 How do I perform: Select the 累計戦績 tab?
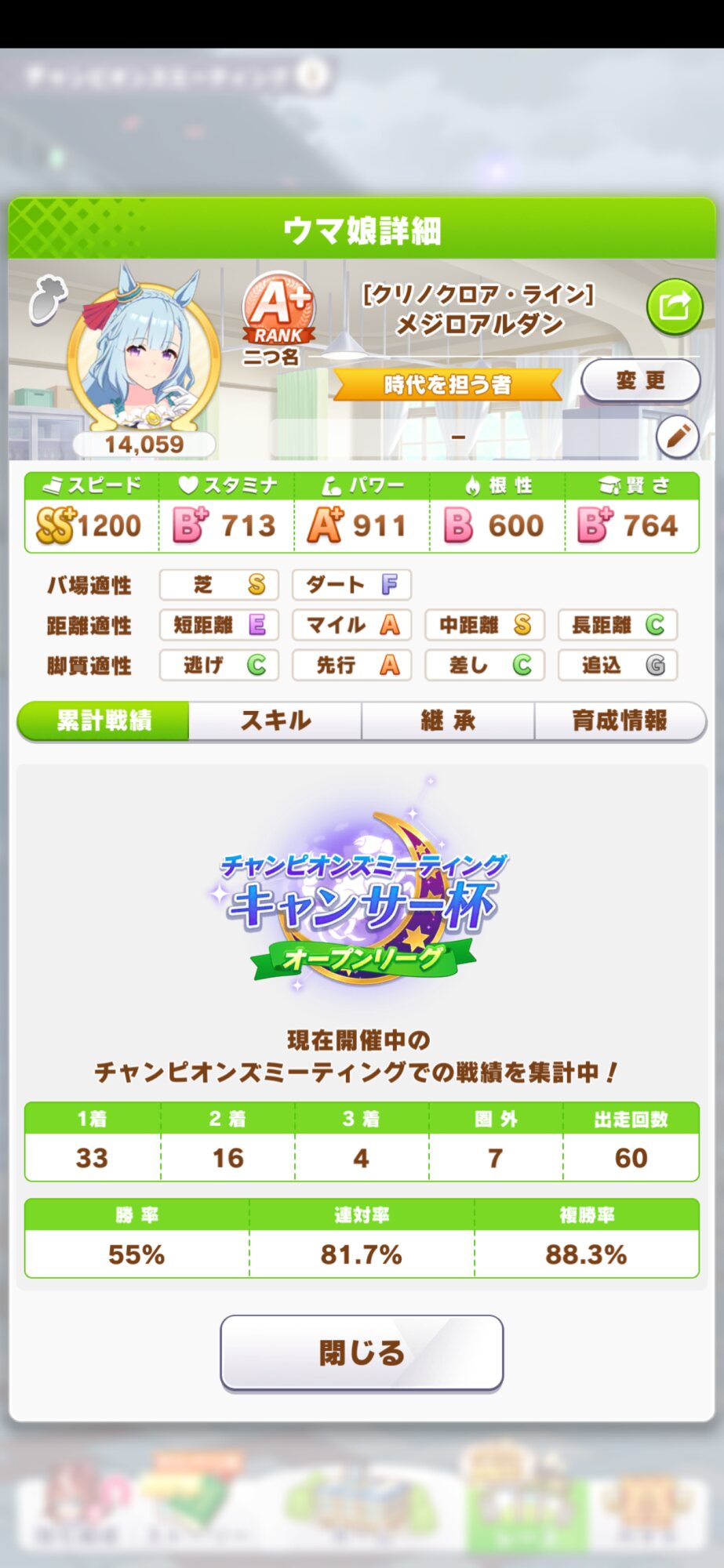pos(104,720)
